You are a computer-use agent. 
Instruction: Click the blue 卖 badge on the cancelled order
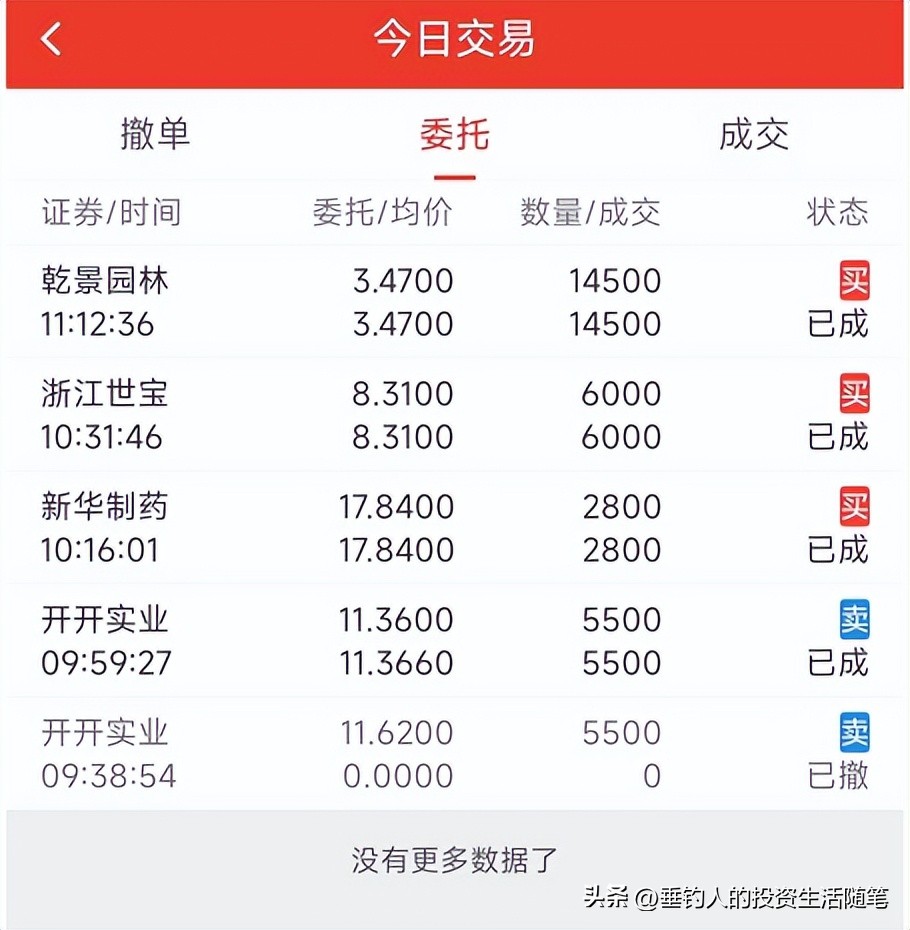coord(855,734)
